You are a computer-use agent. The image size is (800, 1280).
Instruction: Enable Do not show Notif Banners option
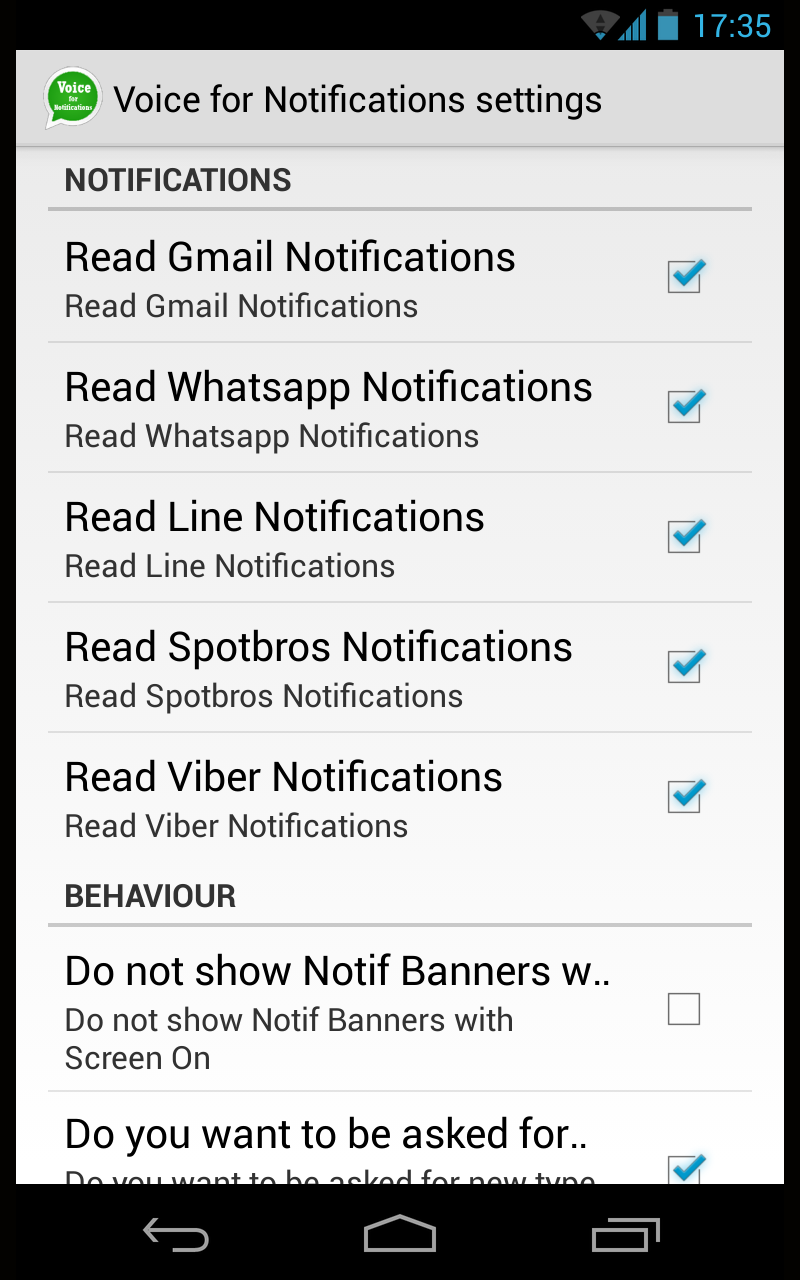tap(684, 1009)
